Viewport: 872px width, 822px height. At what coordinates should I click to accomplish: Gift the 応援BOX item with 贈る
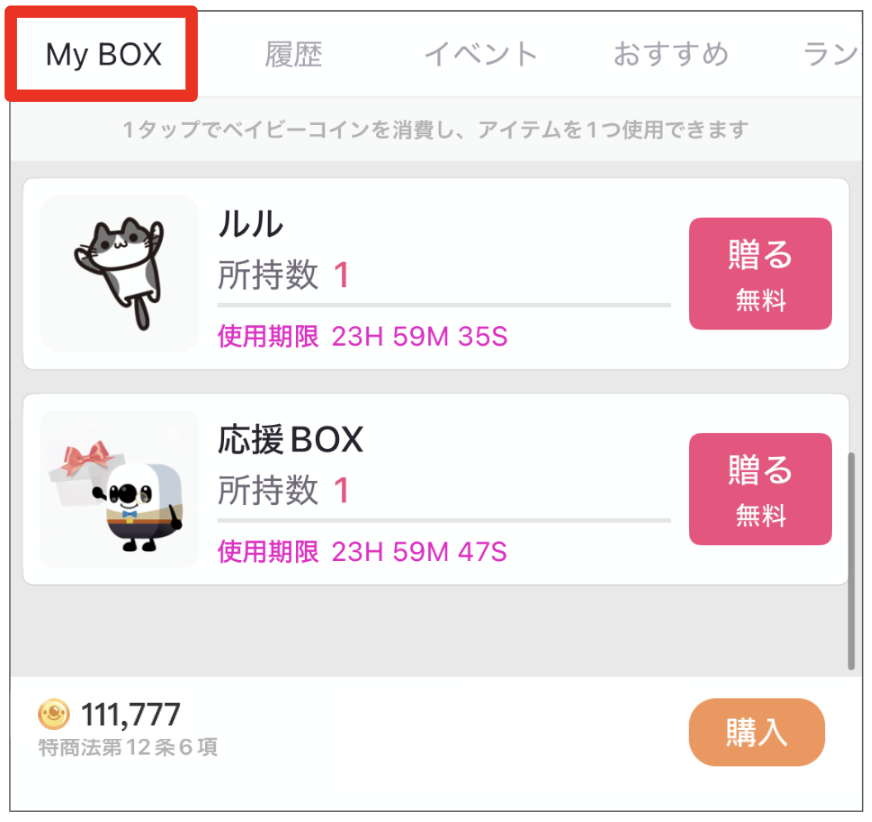coord(760,489)
